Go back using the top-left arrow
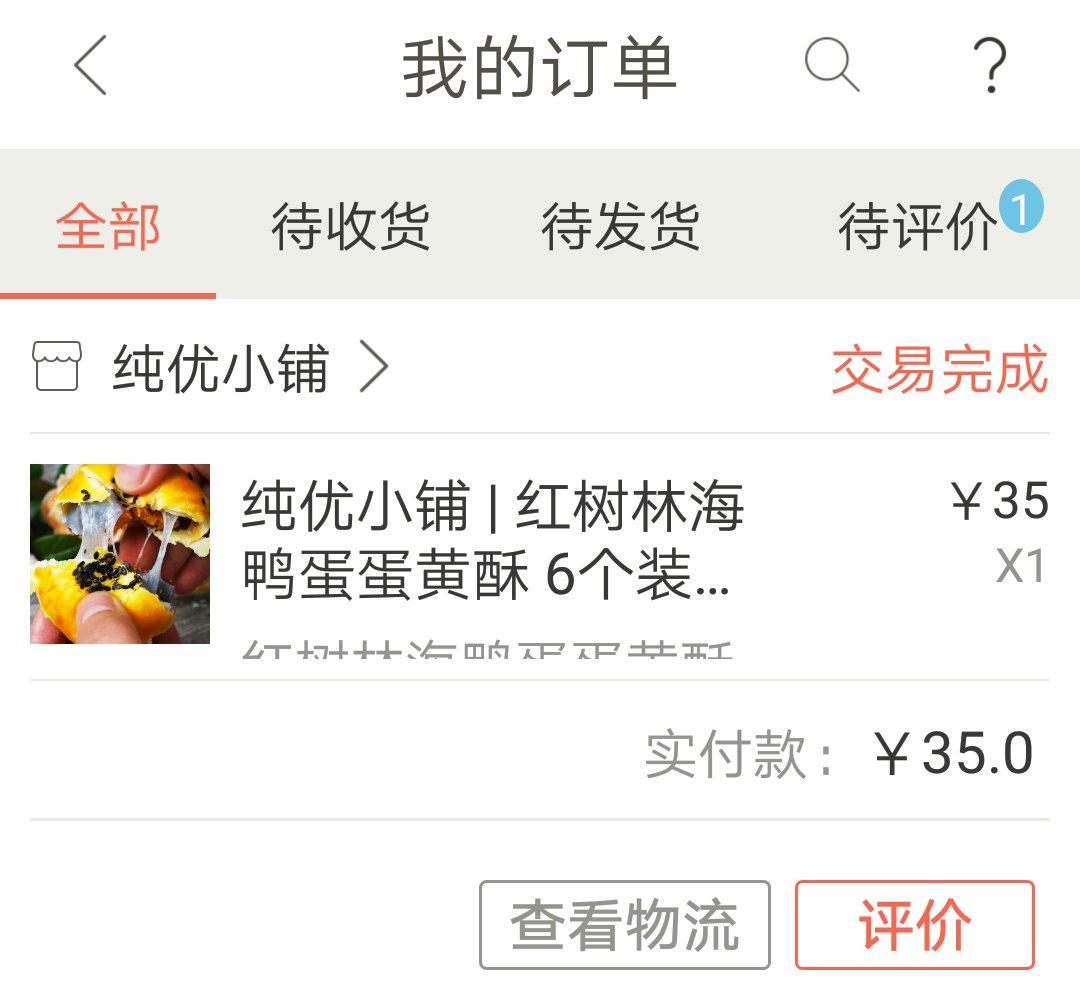Image resolution: width=1080 pixels, height=990 pixels. click(91, 65)
